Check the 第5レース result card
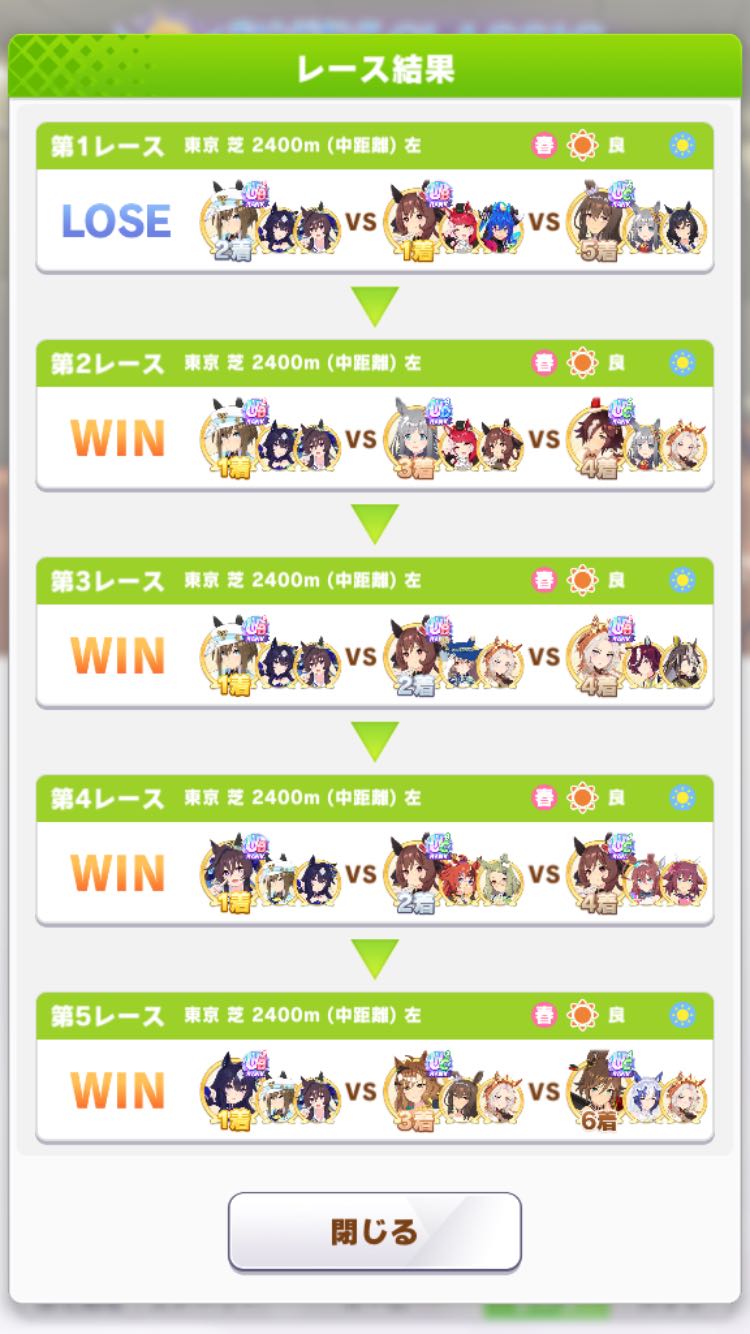 (375, 1067)
